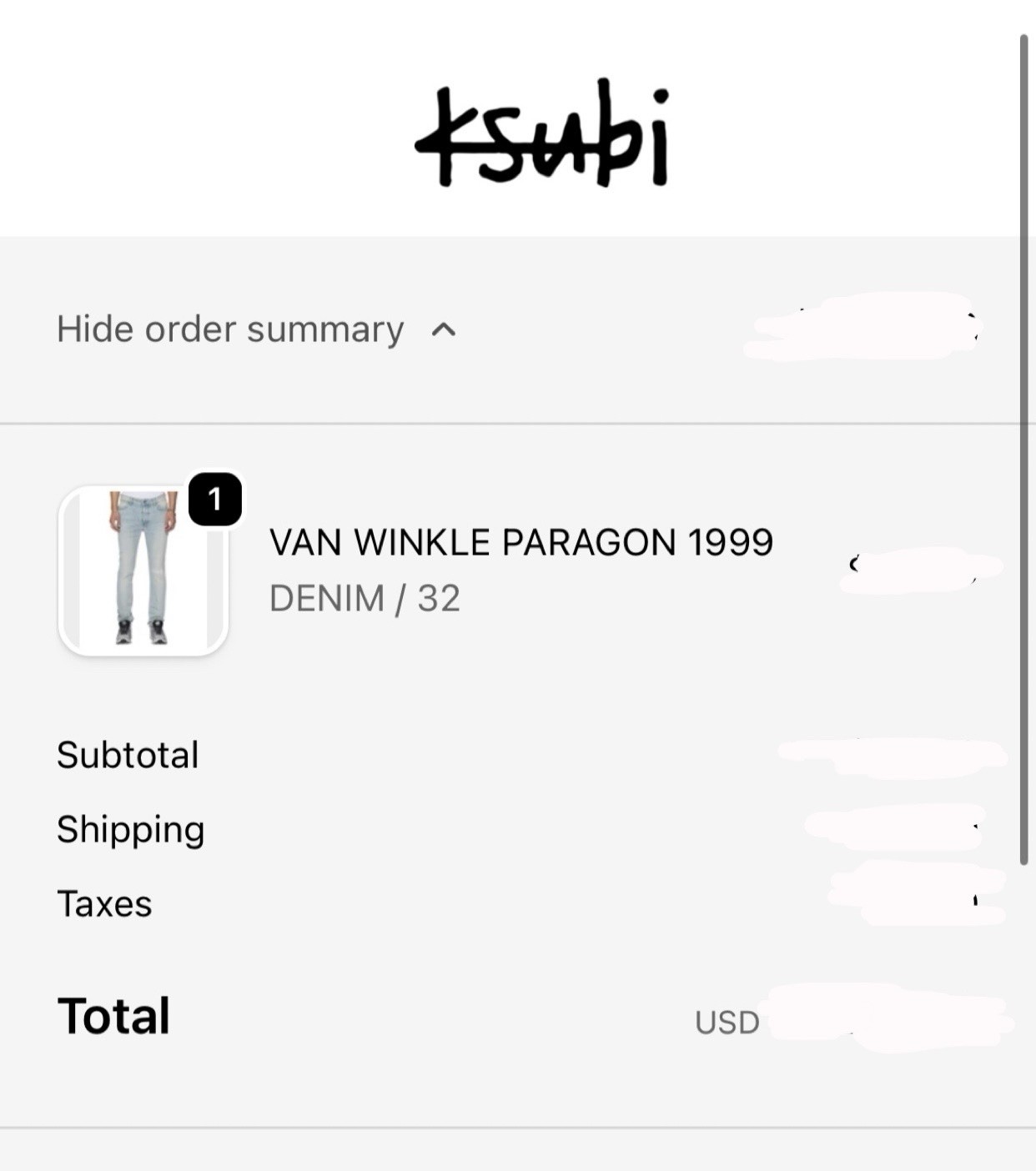Image resolution: width=1036 pixels, height=1171 pixels.
Task: Click the quantity badge showing 1
Action: click(215, 500)
